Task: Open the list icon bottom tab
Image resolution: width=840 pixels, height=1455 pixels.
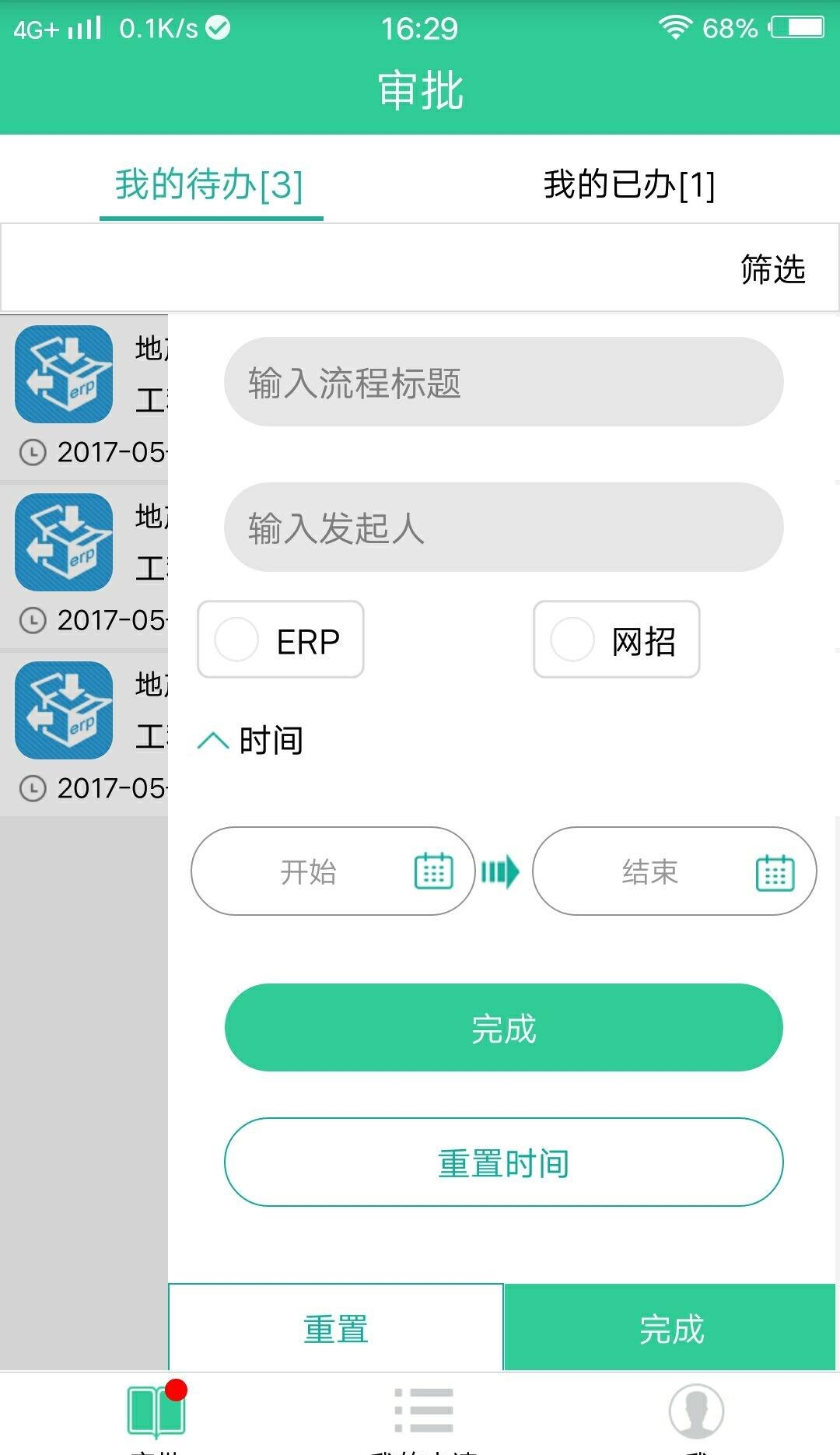Action: tap(424, 1410)
